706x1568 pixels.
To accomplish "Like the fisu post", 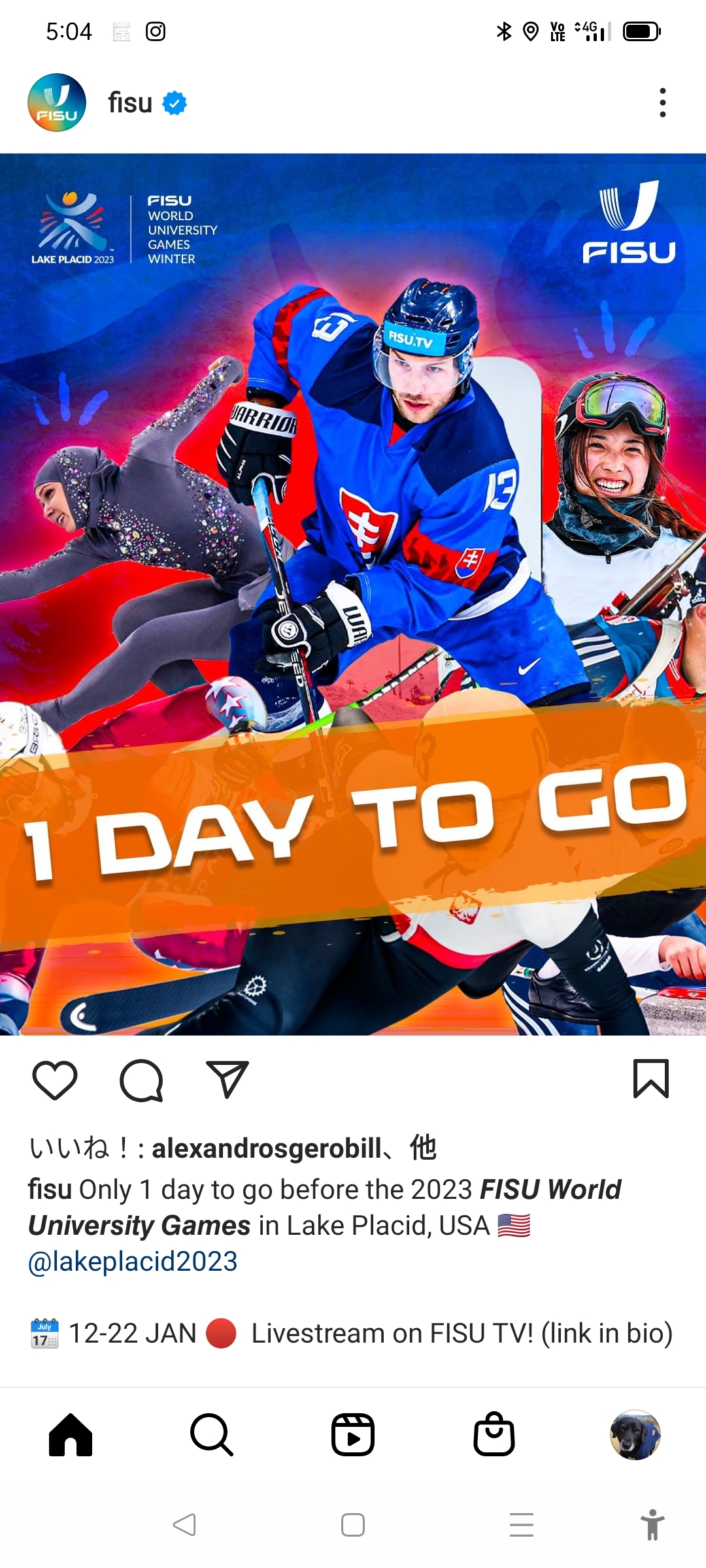I will [55, 1079].
